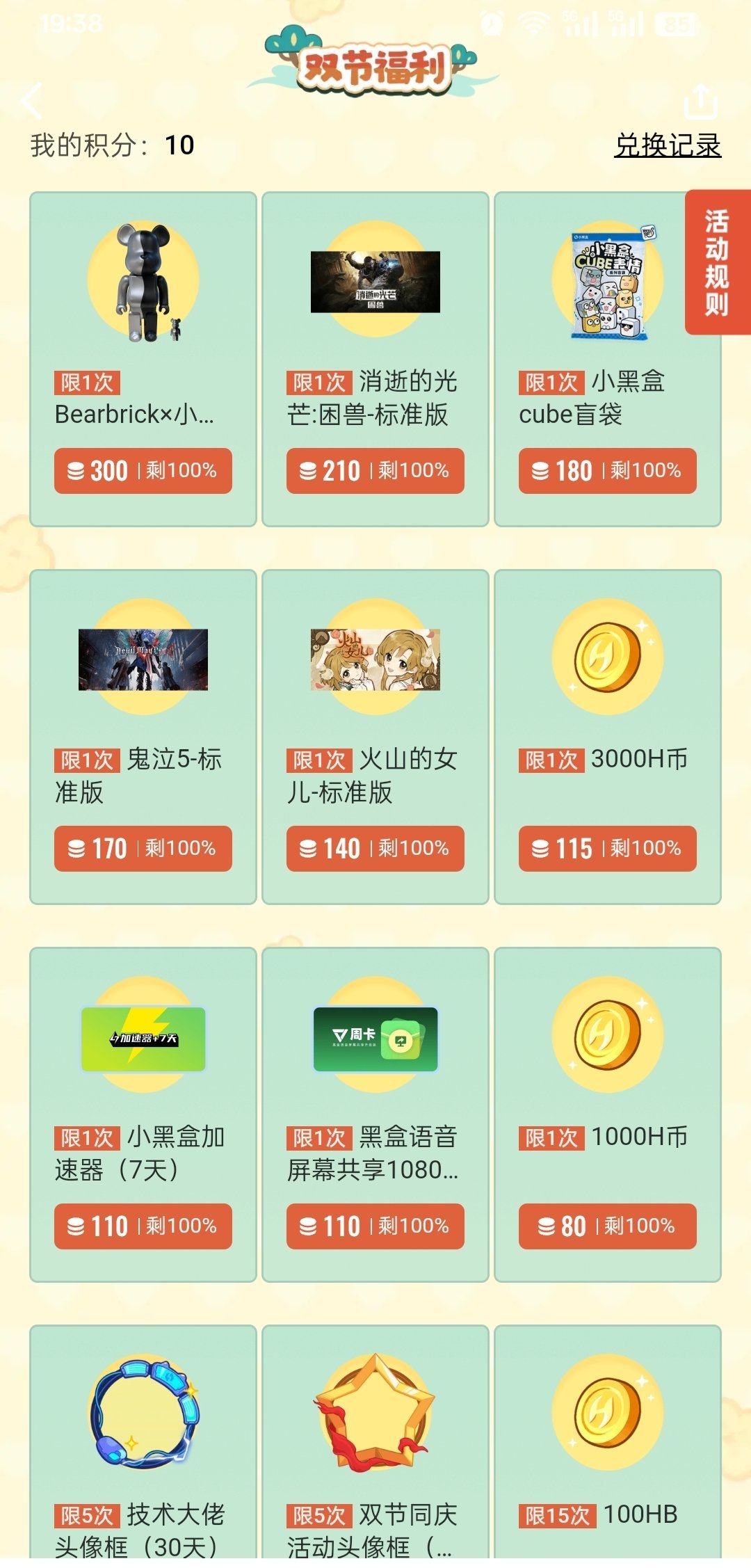This screenshot has width=751, height=1568.
Task: Open the 兑换记录 link
Action: pyautogui.click(x=667, y=145)
